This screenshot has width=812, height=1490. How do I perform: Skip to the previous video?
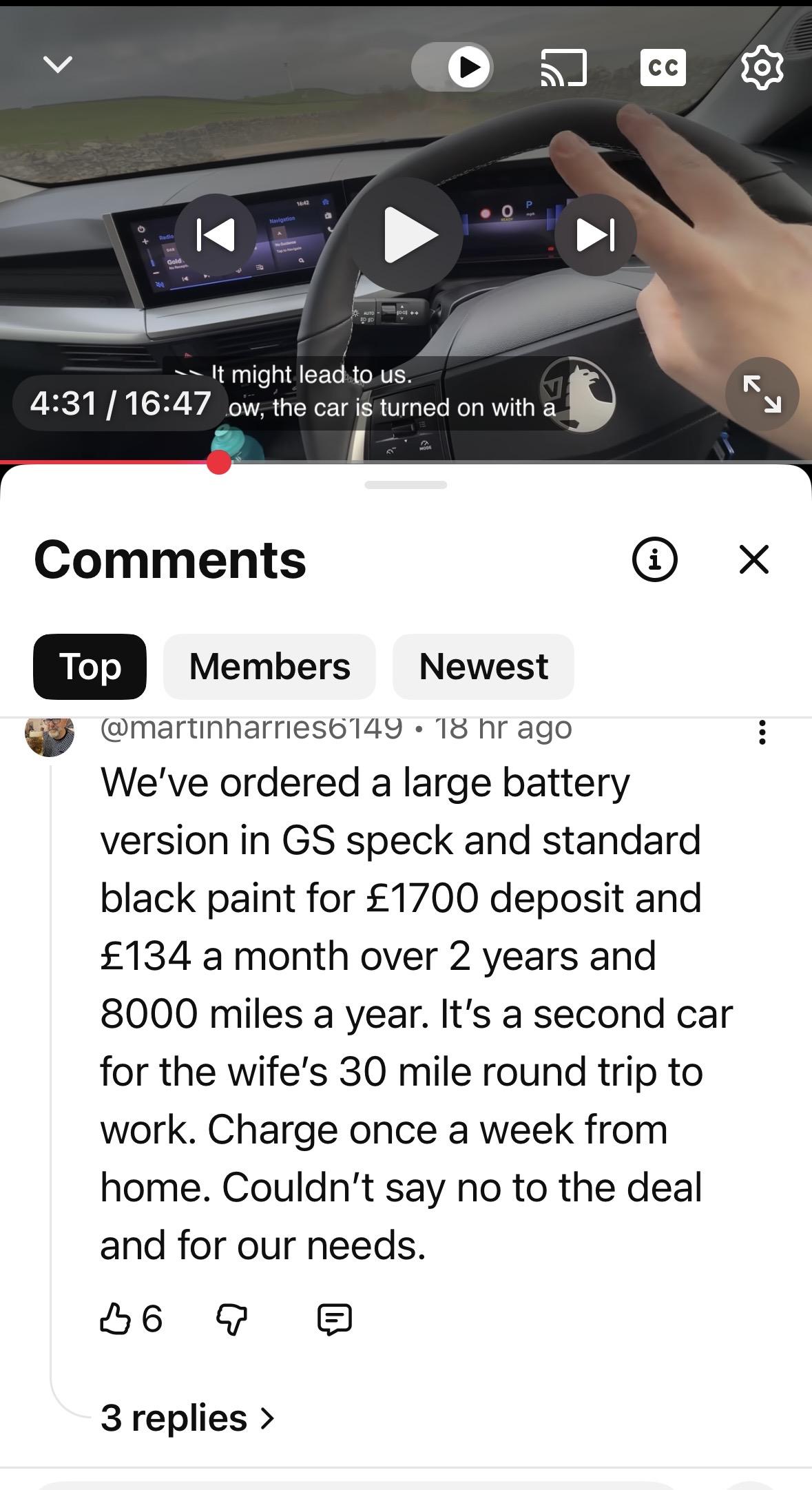pyautogui.click(x=216, y=235)
